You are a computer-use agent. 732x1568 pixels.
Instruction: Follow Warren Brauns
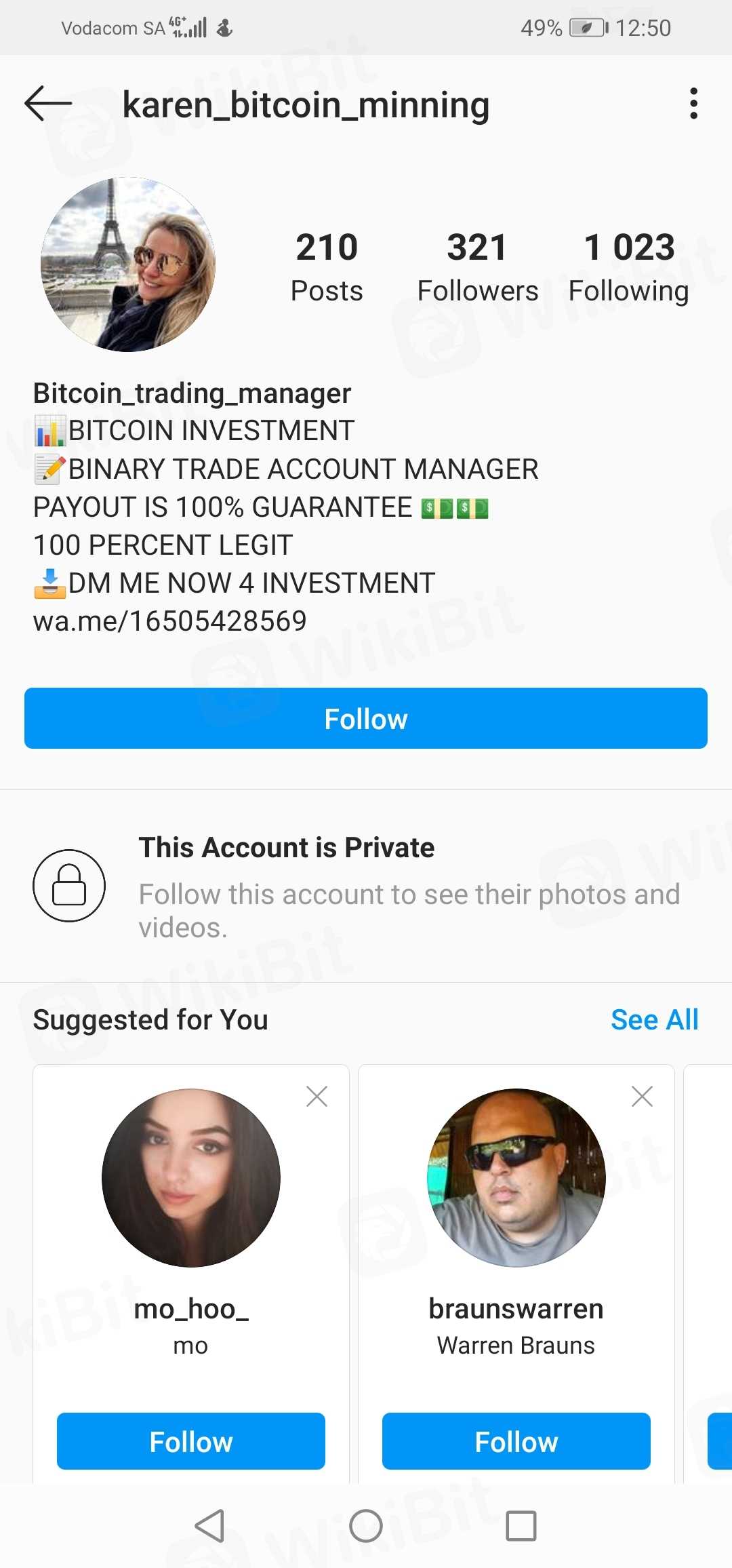point(516,1441)
